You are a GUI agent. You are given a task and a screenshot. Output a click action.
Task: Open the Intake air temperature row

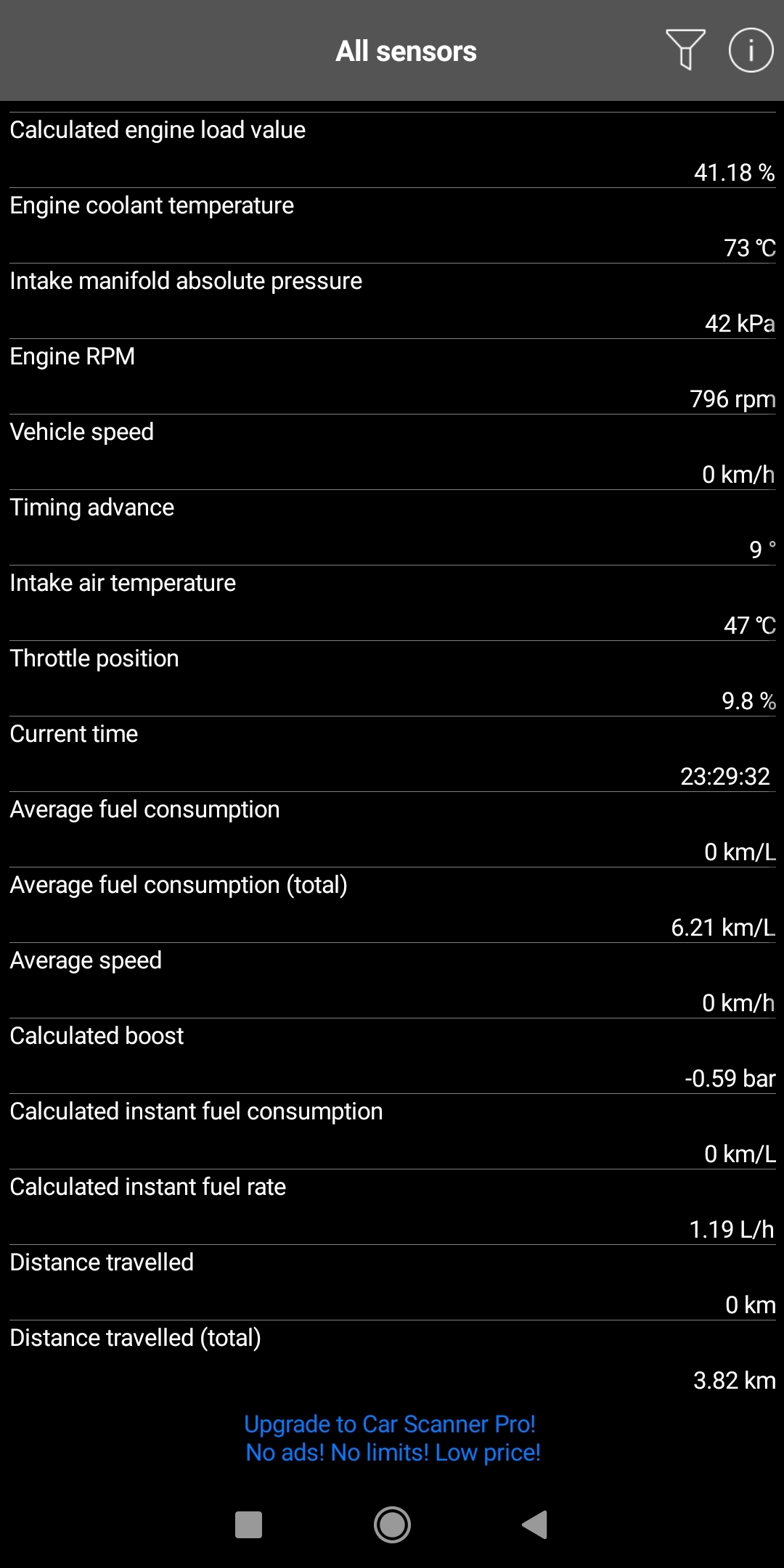click(x=392, y=603)
